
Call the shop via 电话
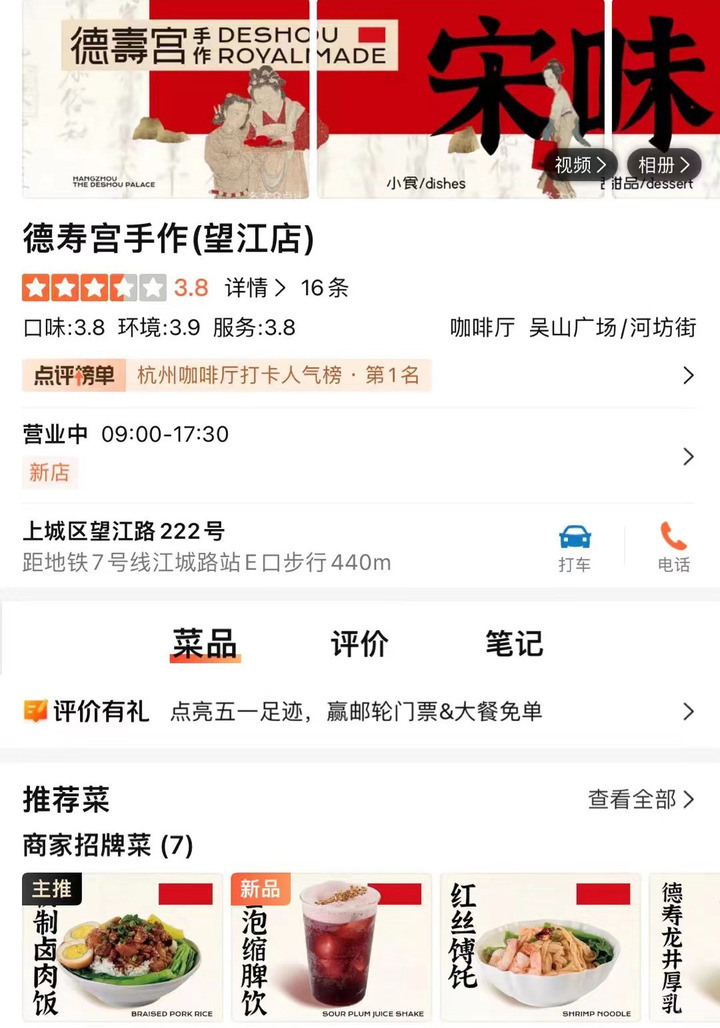pos(673,547)
